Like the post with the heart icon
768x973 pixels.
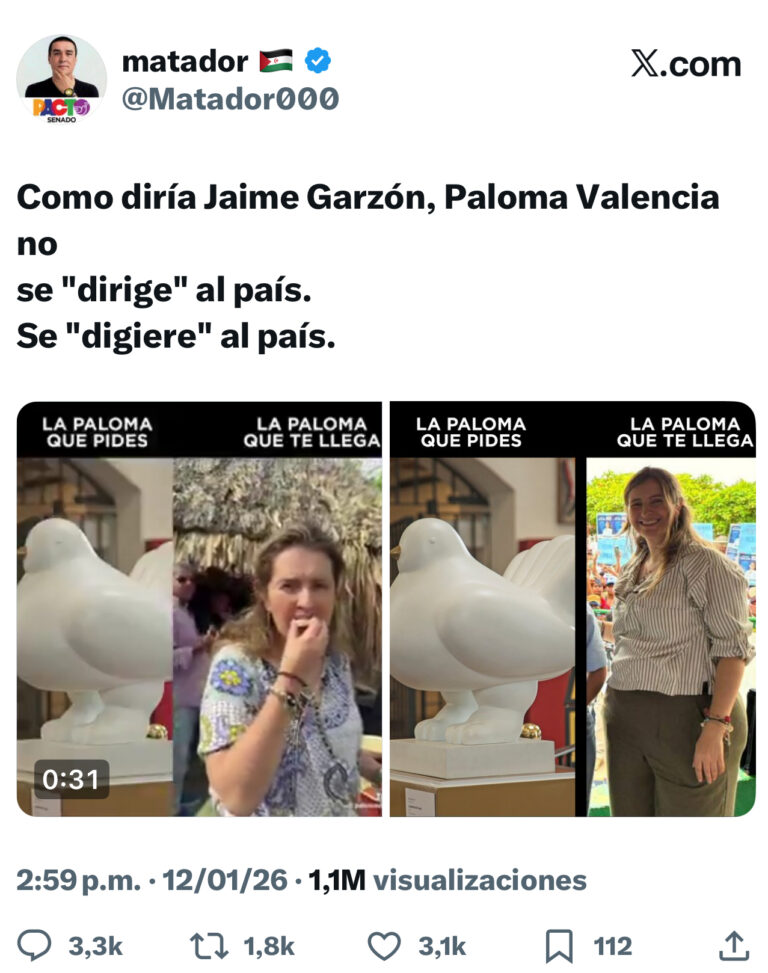384,945
